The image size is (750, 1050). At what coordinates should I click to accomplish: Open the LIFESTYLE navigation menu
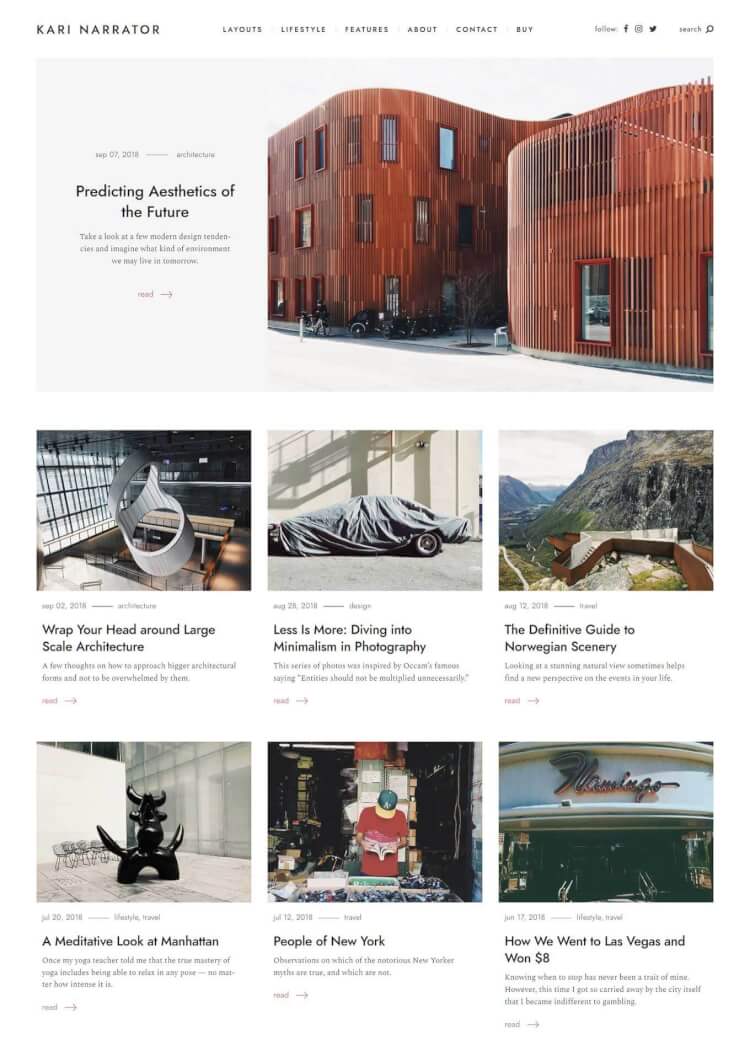(x=302, y=29)
